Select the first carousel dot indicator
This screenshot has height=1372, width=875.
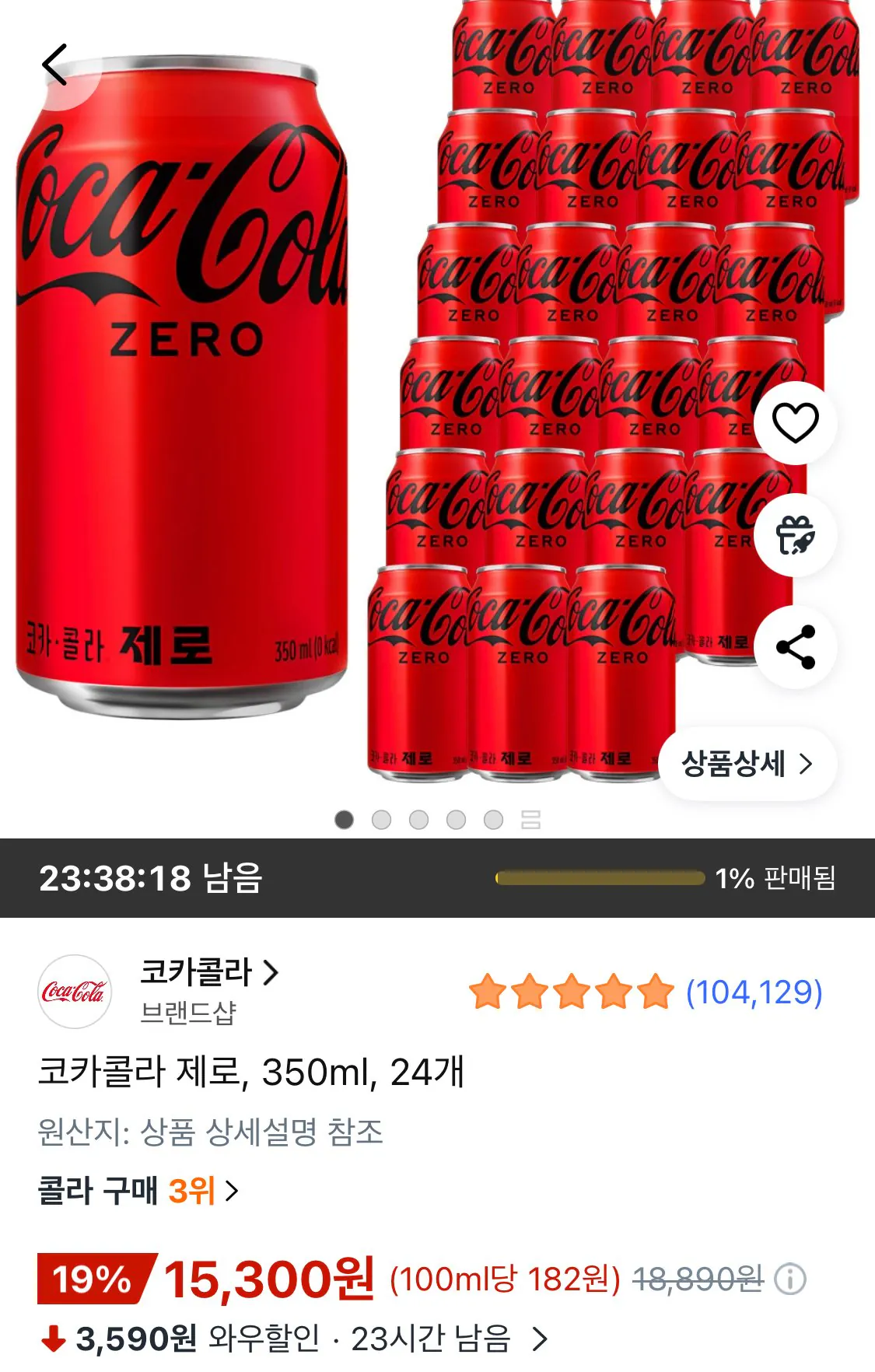(343, 817)
